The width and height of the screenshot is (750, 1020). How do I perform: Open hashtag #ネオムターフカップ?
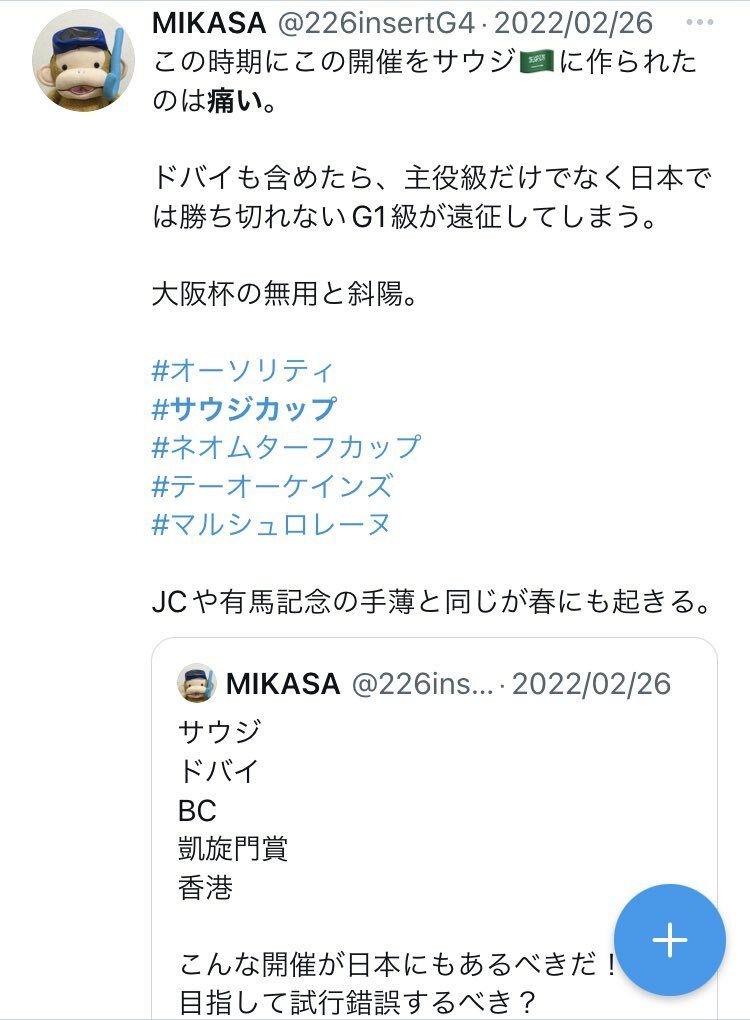(x=286, y=447)
